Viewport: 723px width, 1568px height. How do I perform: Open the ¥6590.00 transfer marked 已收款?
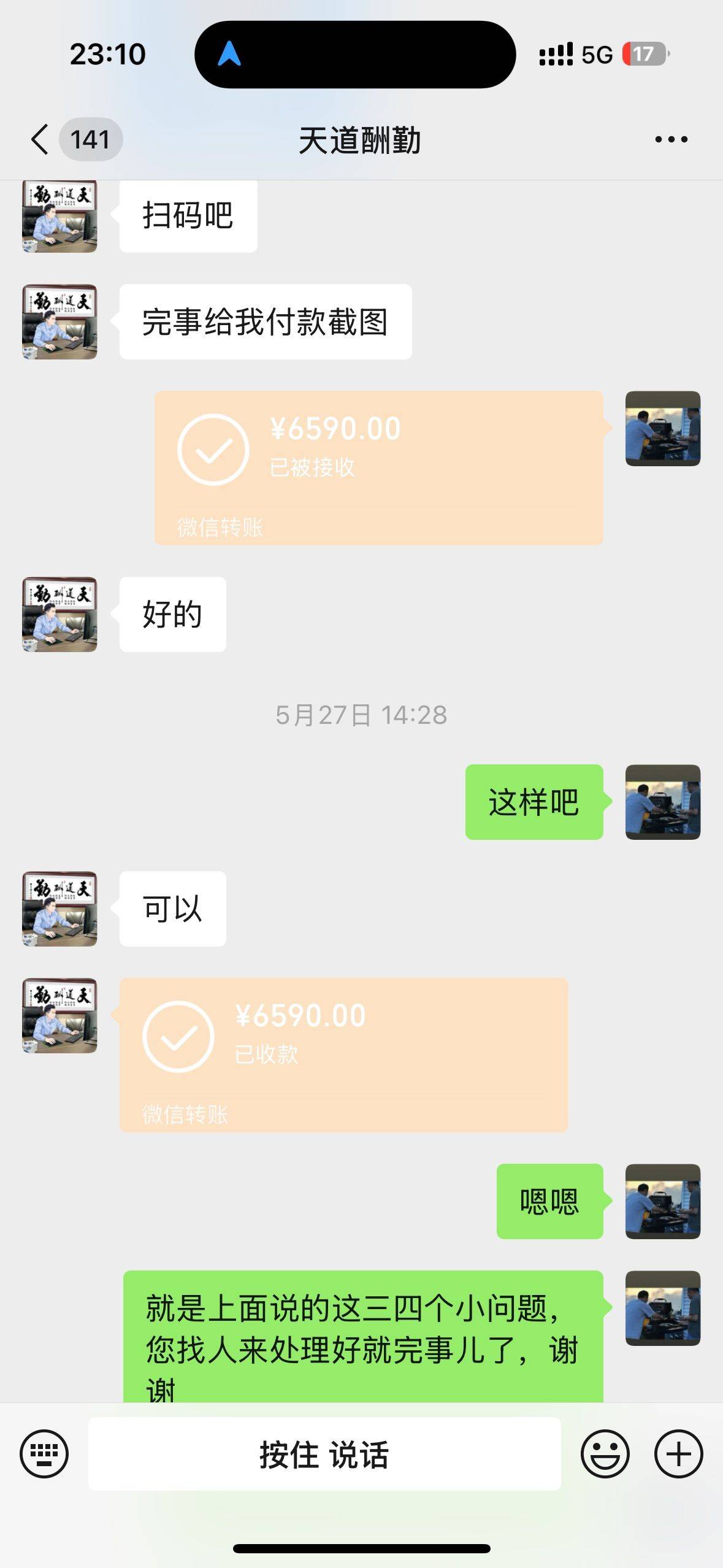click(343, 1055)
